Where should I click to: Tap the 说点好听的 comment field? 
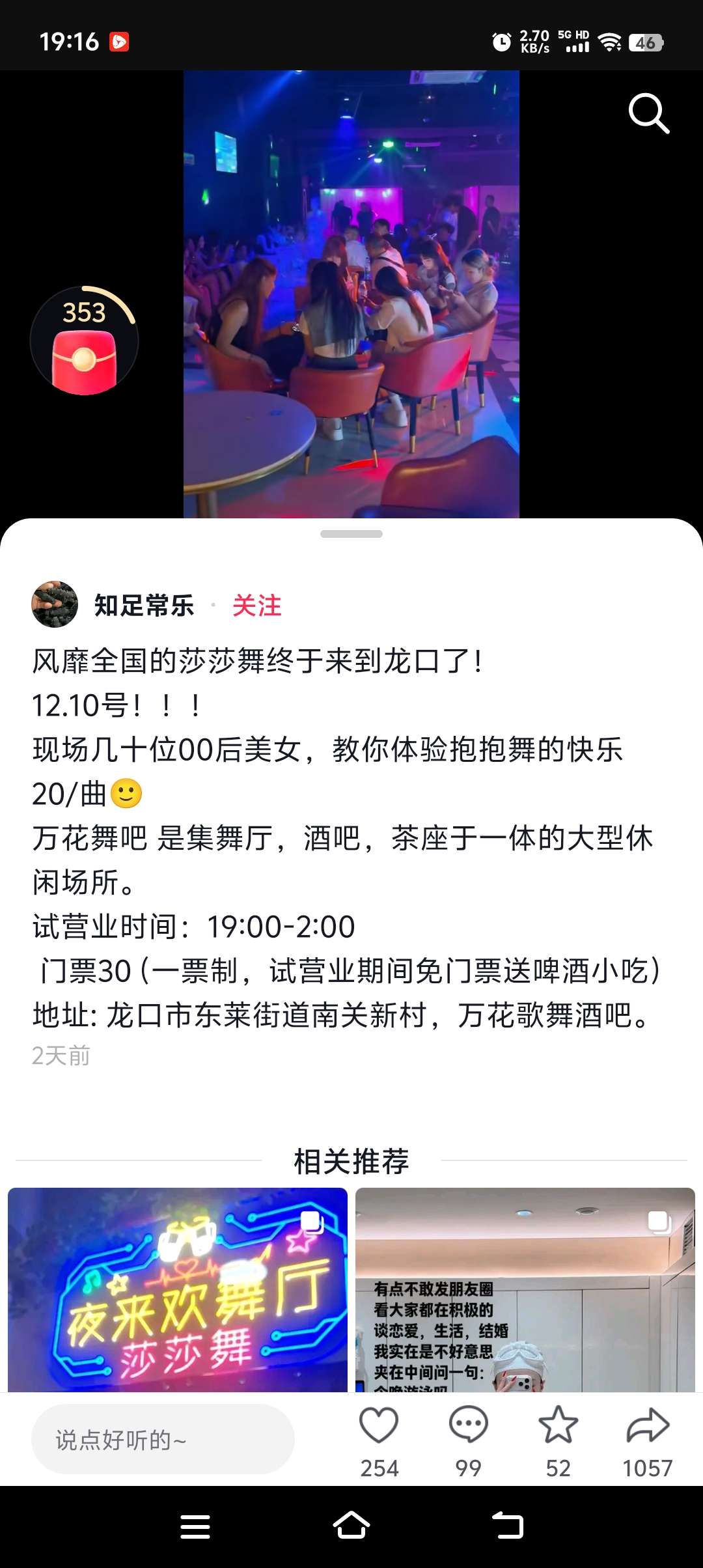point(163,1439)
